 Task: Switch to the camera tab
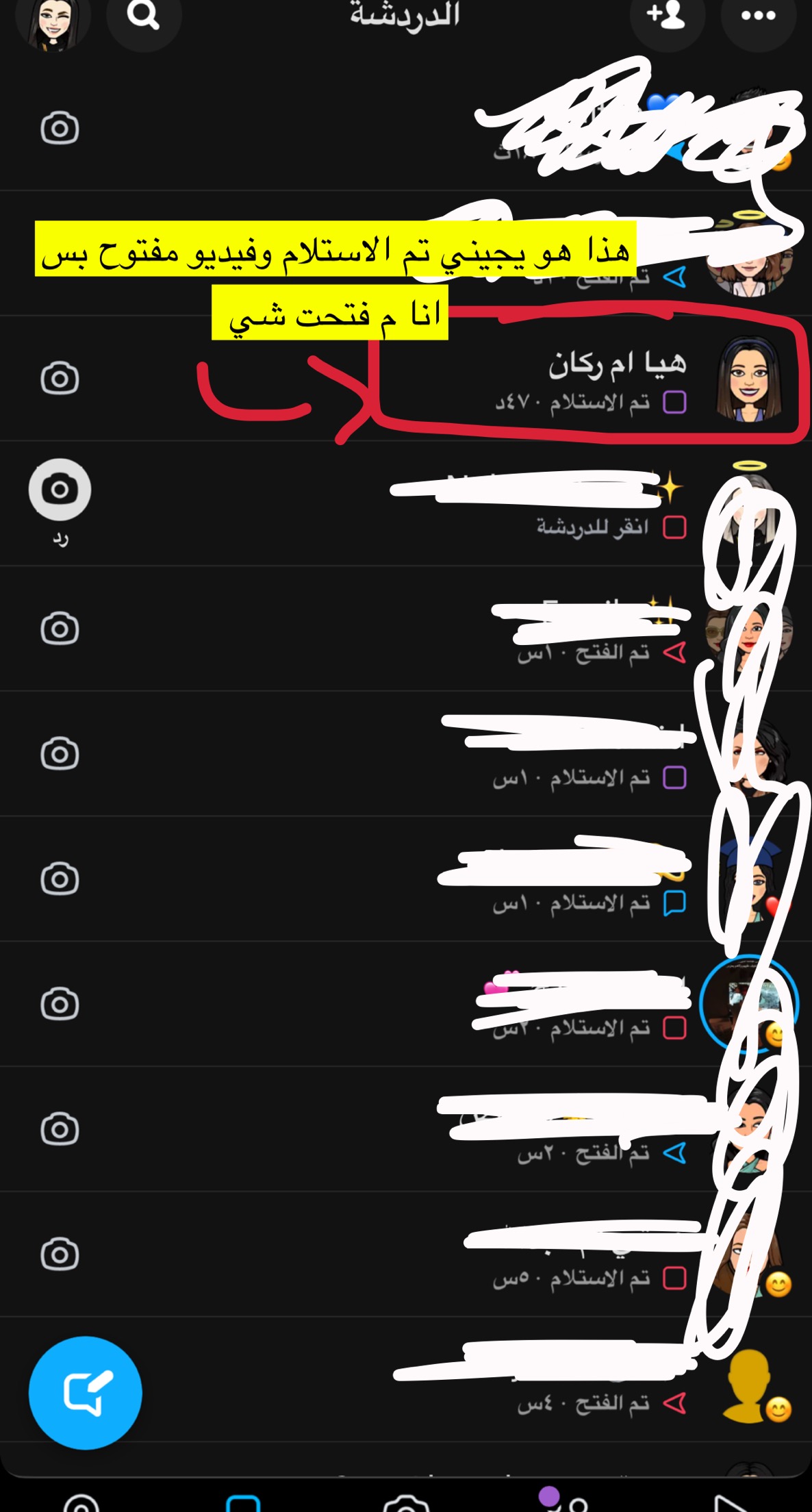[x=406, y=1503]
